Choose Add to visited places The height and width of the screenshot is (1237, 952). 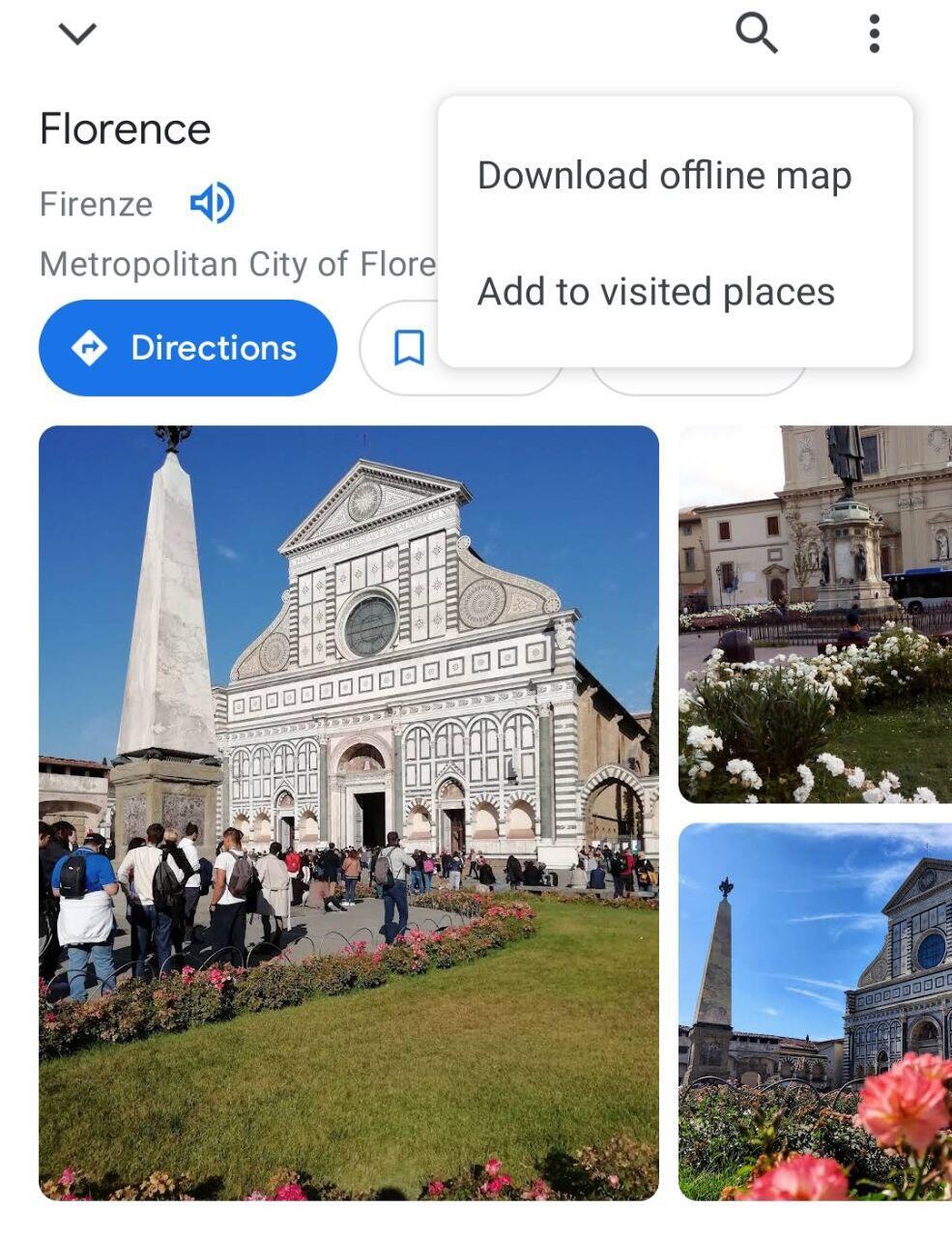[x=657, y=291]
